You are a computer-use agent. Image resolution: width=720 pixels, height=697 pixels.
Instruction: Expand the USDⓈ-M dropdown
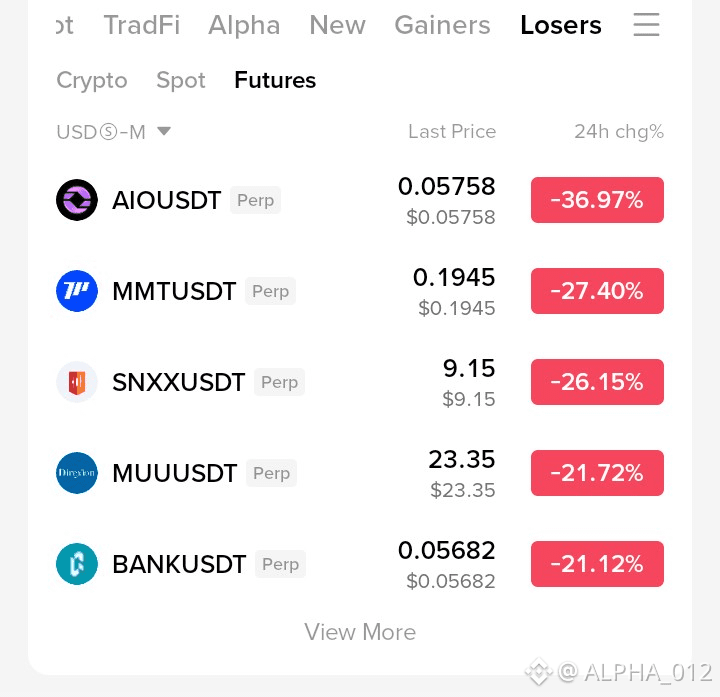pos(113,132)
